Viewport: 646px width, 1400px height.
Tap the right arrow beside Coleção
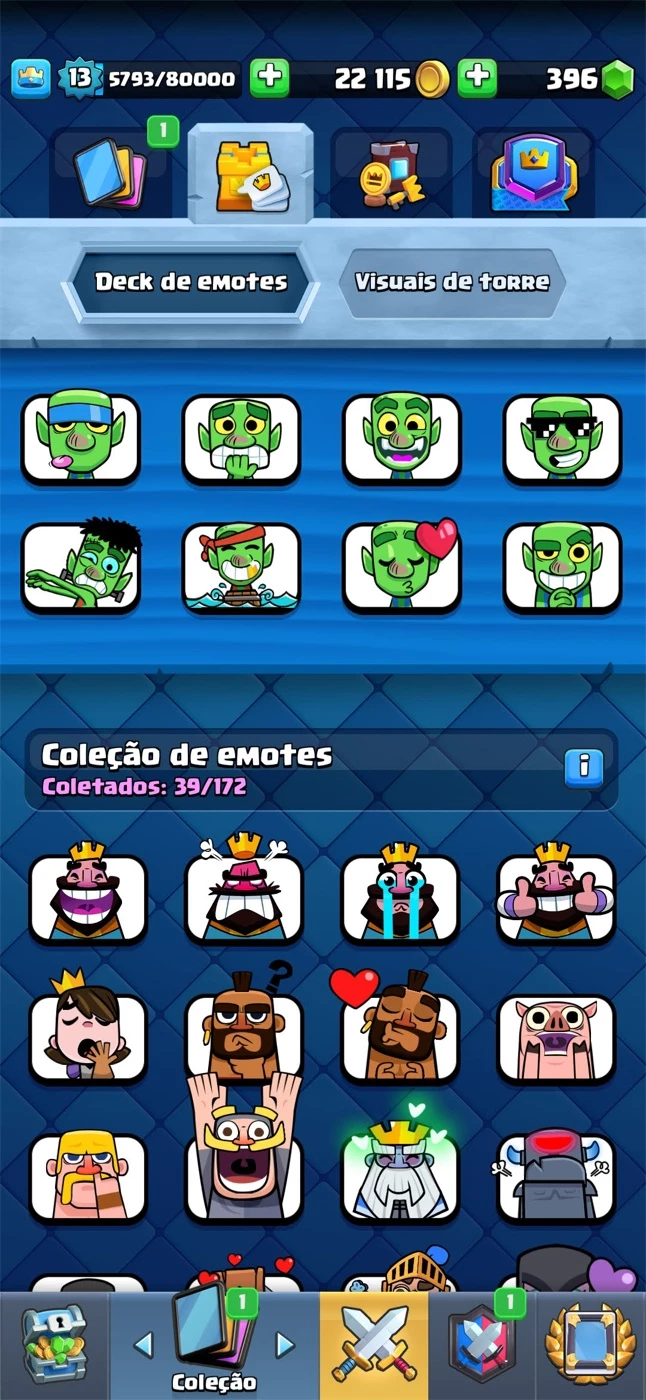285,1345
